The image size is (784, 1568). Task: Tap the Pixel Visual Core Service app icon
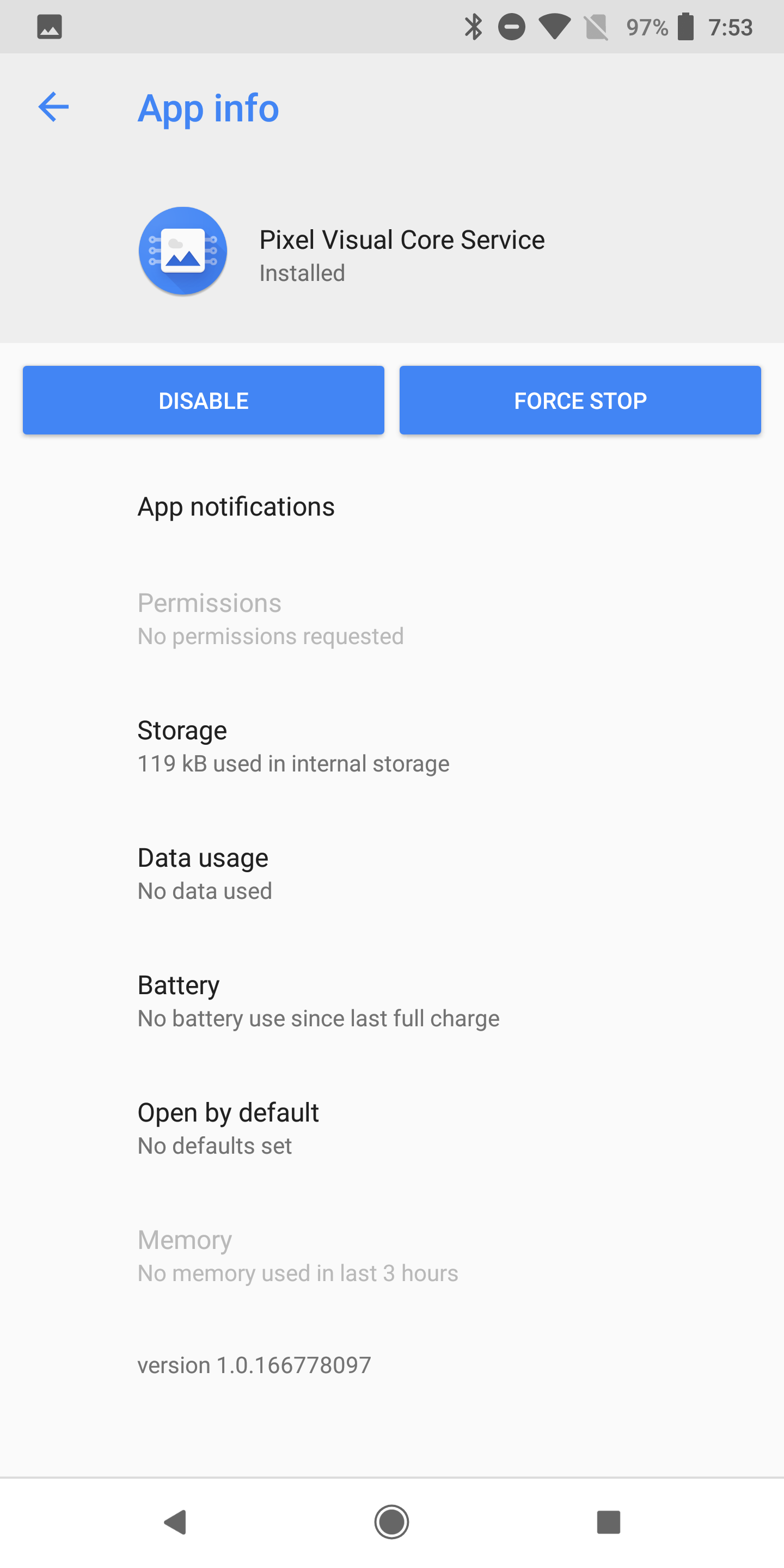coord(182,250)
